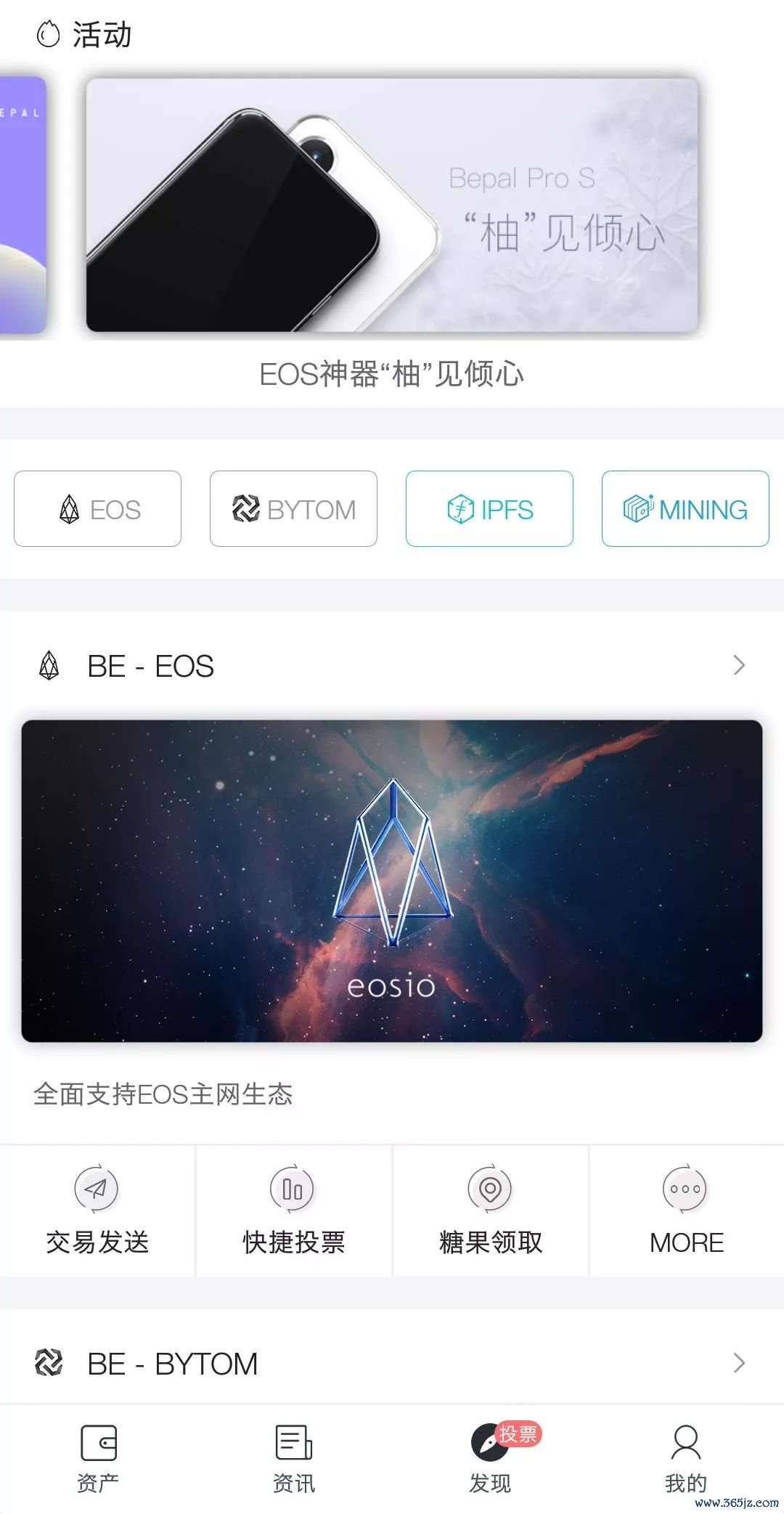This screenshot has width=784, height=1514.
Task: Tap MORE for additional EOS tools
Action: coord(686,1211)
